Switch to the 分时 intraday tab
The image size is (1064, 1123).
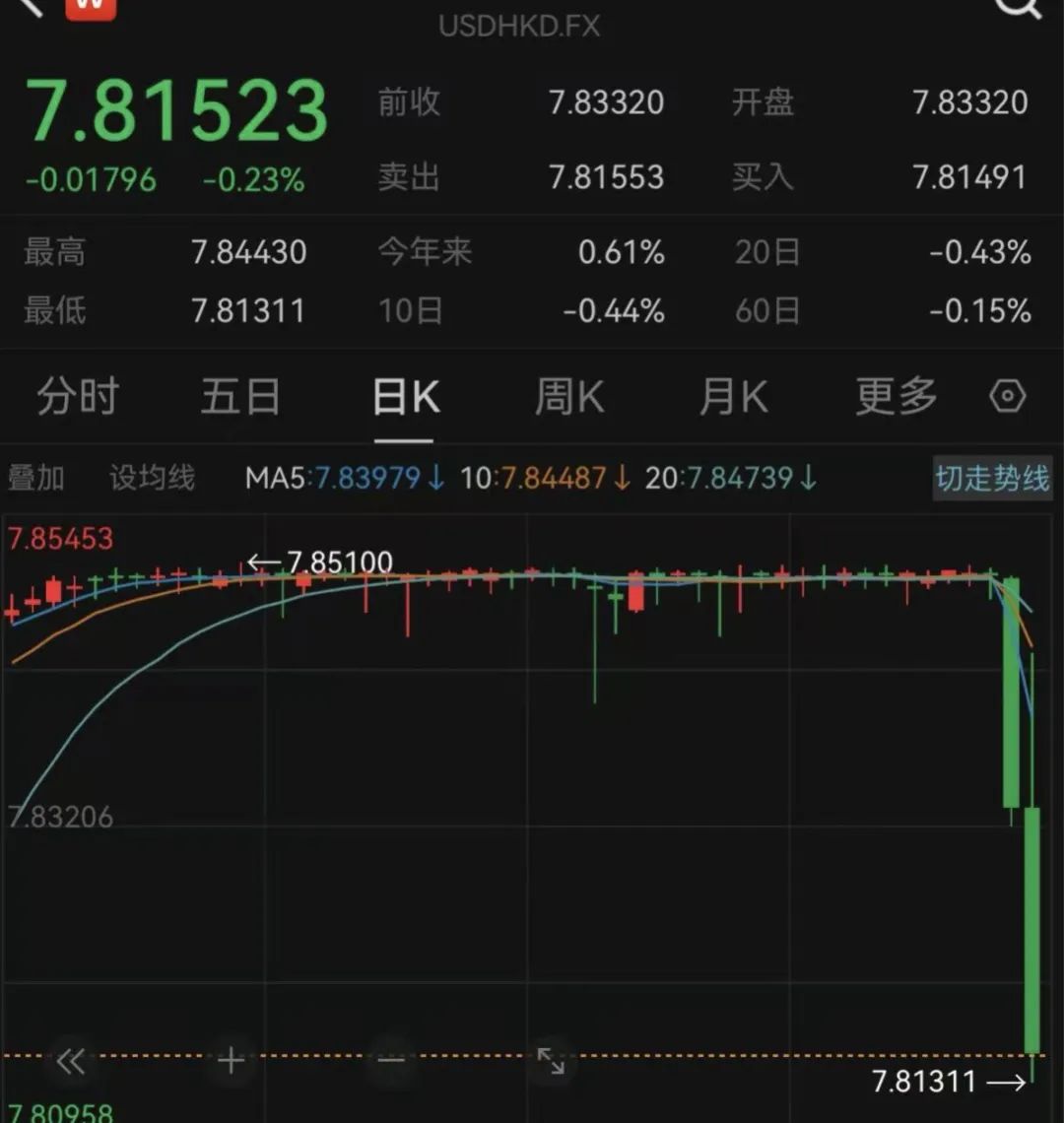coord(76,395)
